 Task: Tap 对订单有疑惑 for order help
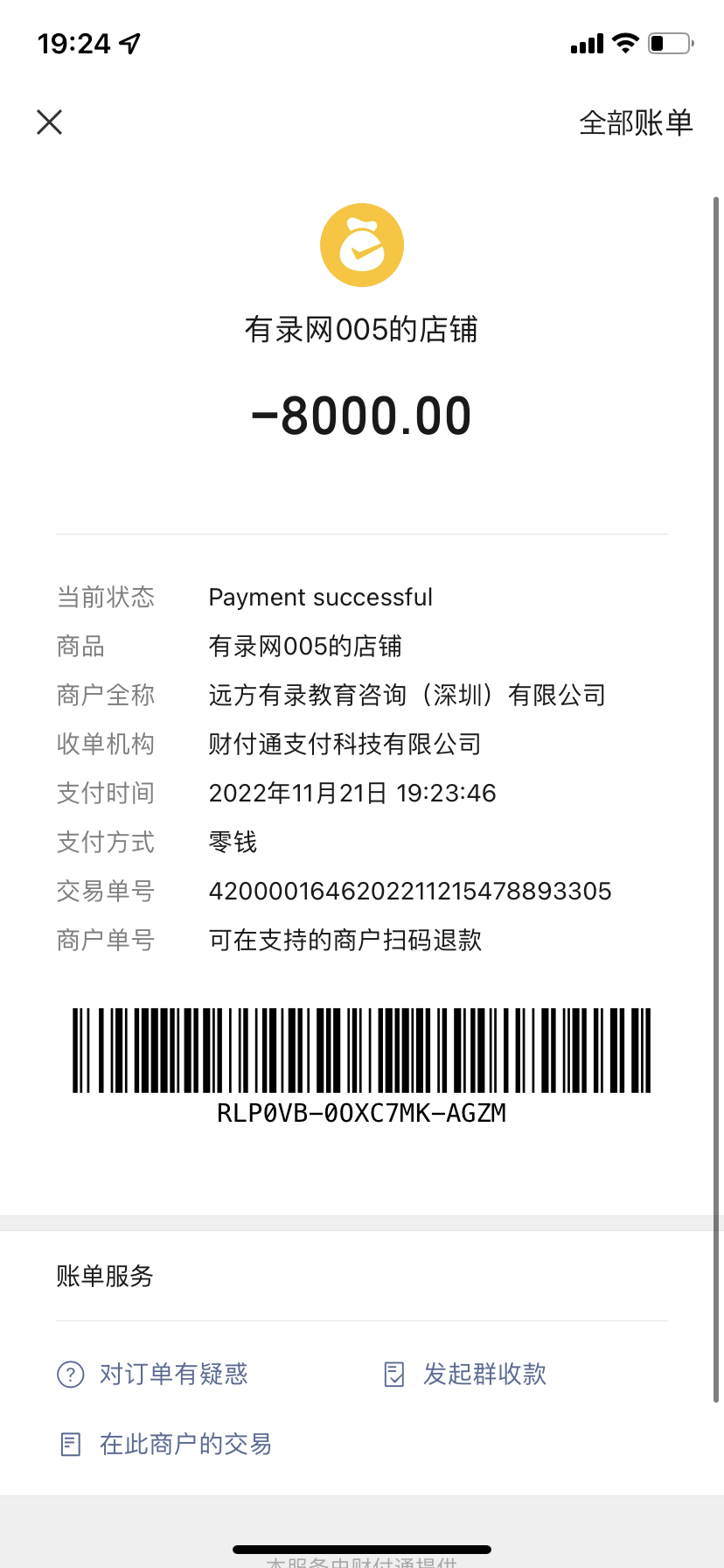pyautogui.click(x=172, y=1374)
